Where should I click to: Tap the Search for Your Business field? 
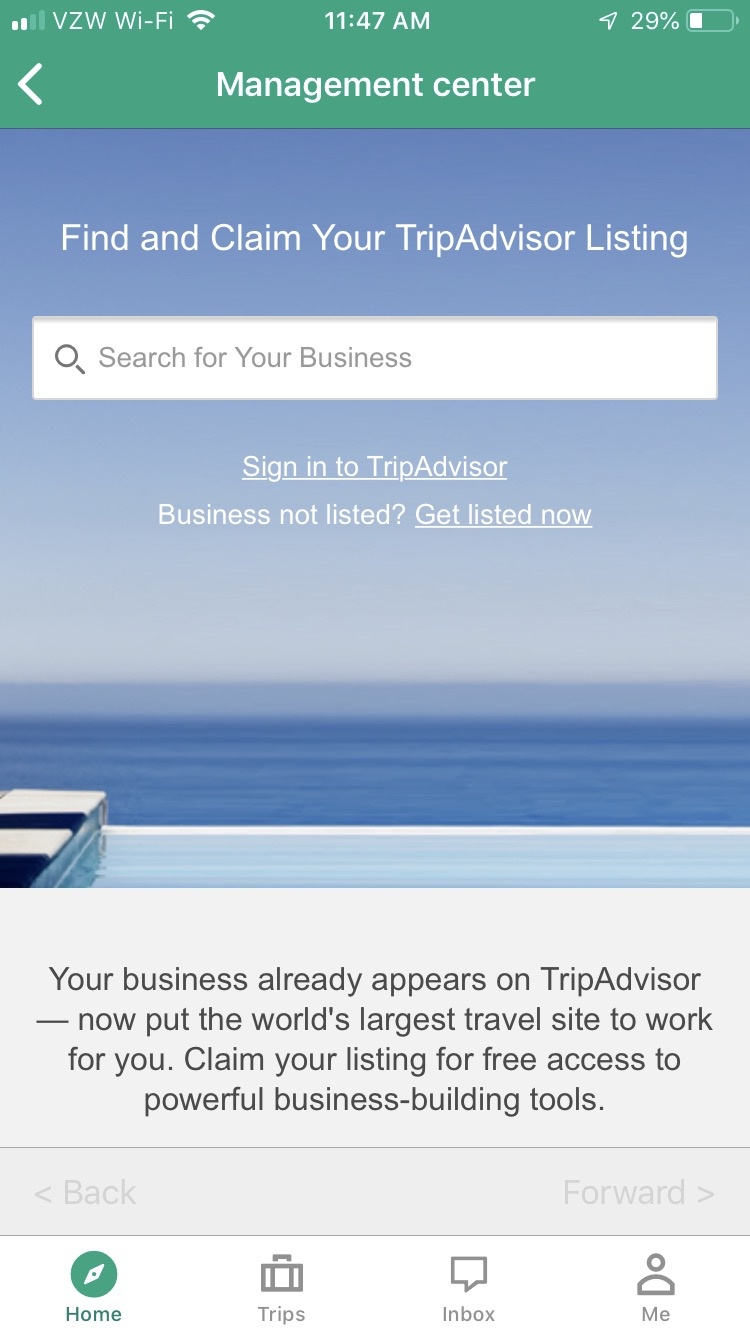pyautogui.click(x=375, y=358)
